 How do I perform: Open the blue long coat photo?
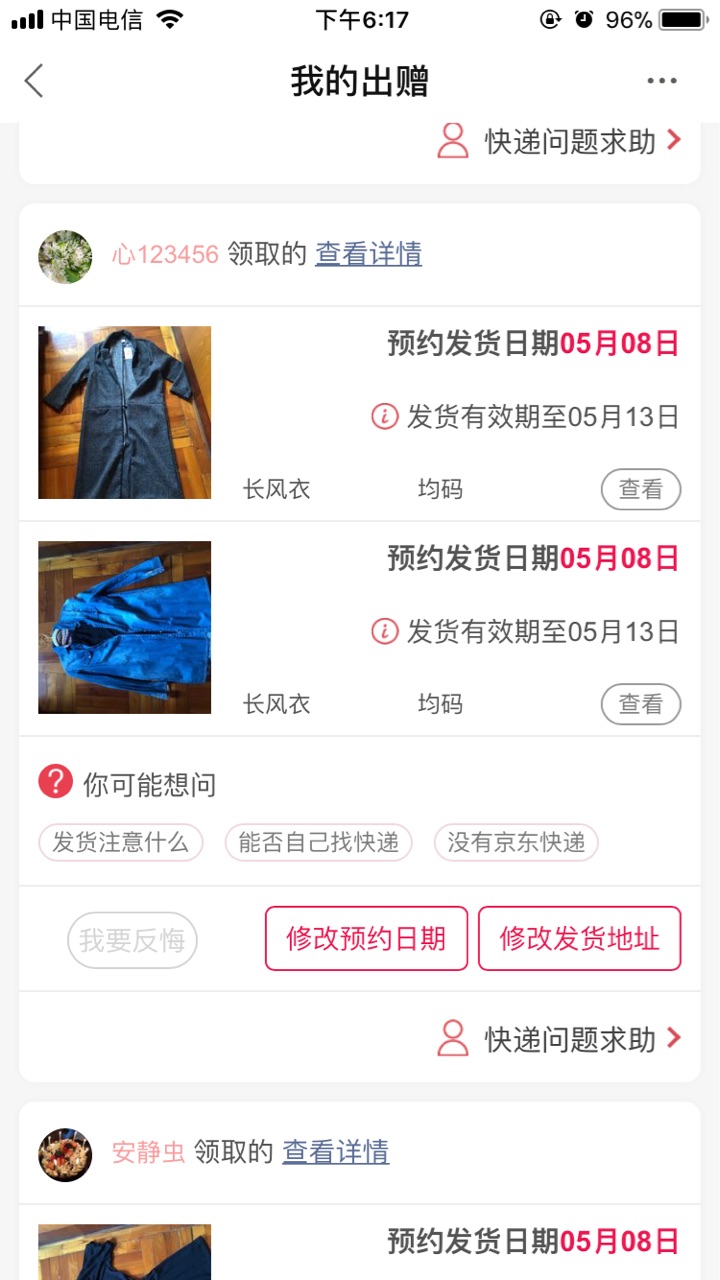125,627
